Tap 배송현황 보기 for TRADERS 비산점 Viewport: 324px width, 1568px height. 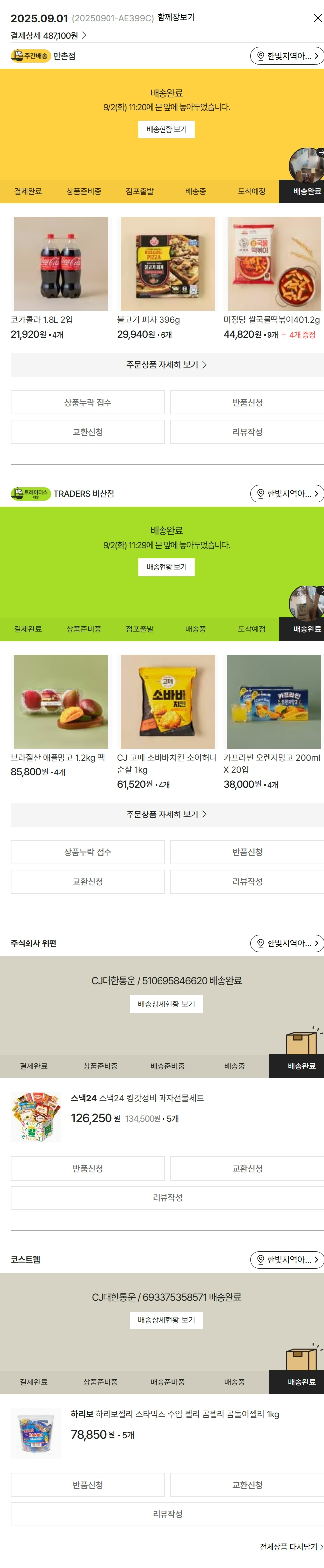coord(166,566)
